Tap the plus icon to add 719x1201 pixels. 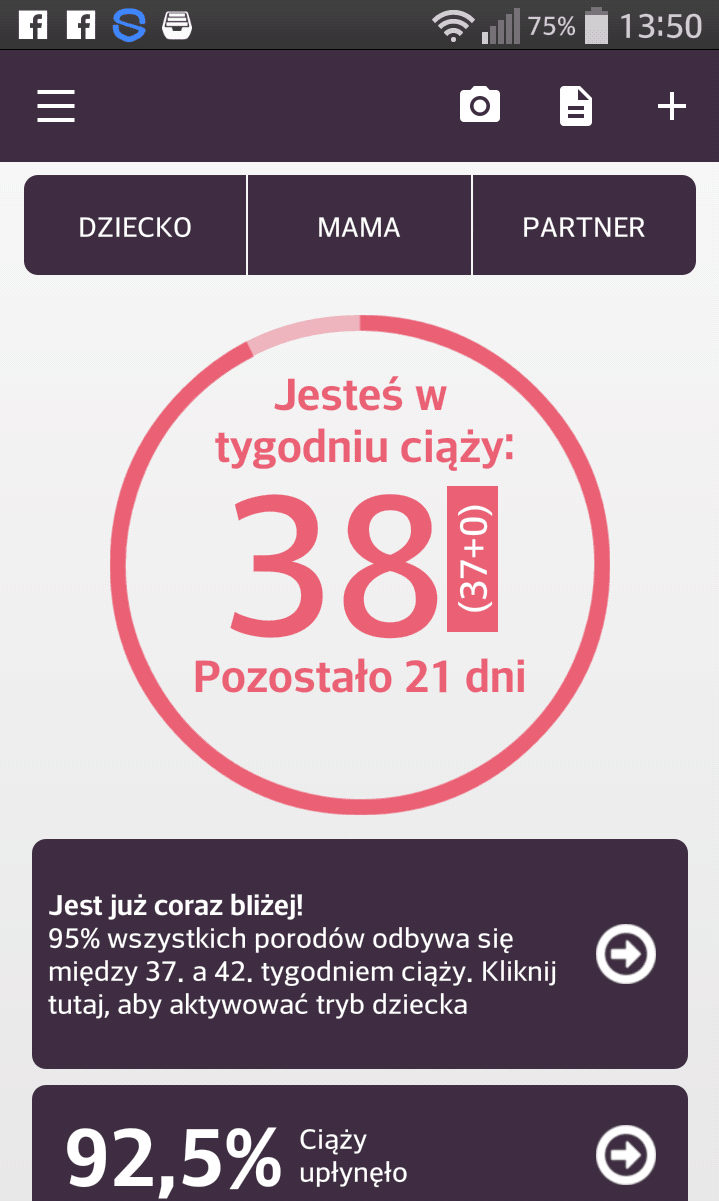point(672,106)
